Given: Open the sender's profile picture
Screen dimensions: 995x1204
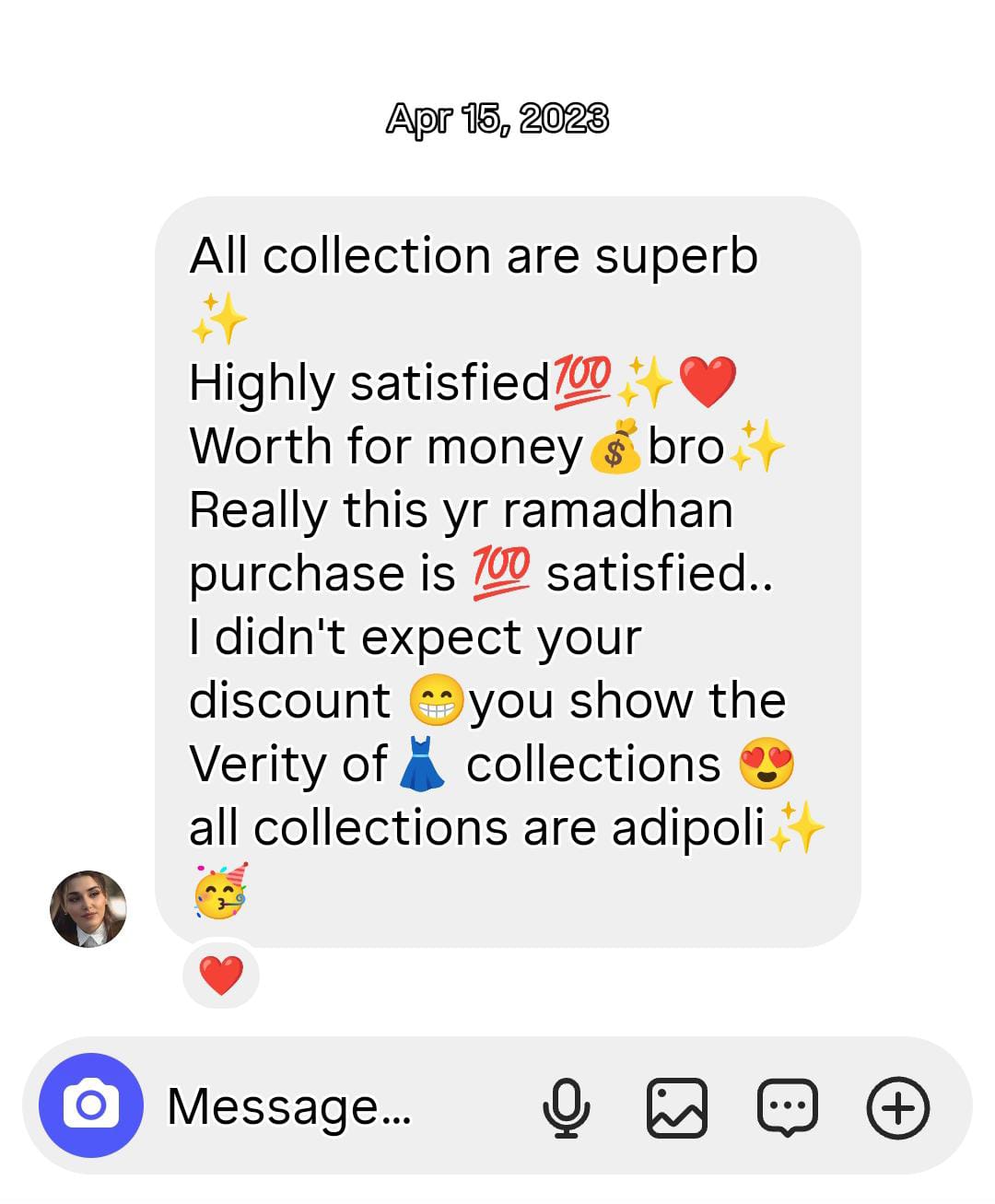Looking at the screenshot, I should [88, 908].
